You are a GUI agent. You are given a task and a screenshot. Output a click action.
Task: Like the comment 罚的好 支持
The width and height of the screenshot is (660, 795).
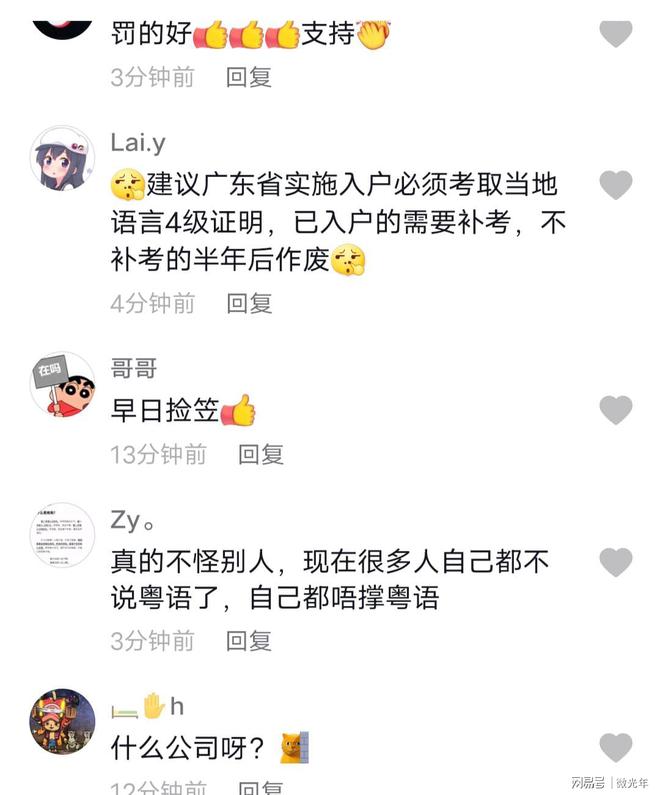[x=615, y=34]
